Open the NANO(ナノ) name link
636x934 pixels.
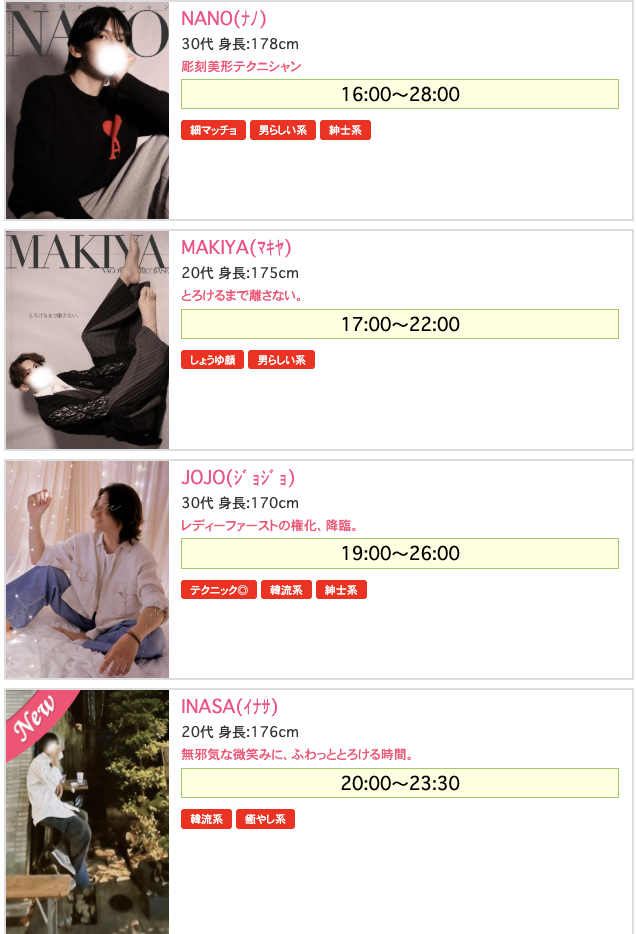click(x=223, y=18)
